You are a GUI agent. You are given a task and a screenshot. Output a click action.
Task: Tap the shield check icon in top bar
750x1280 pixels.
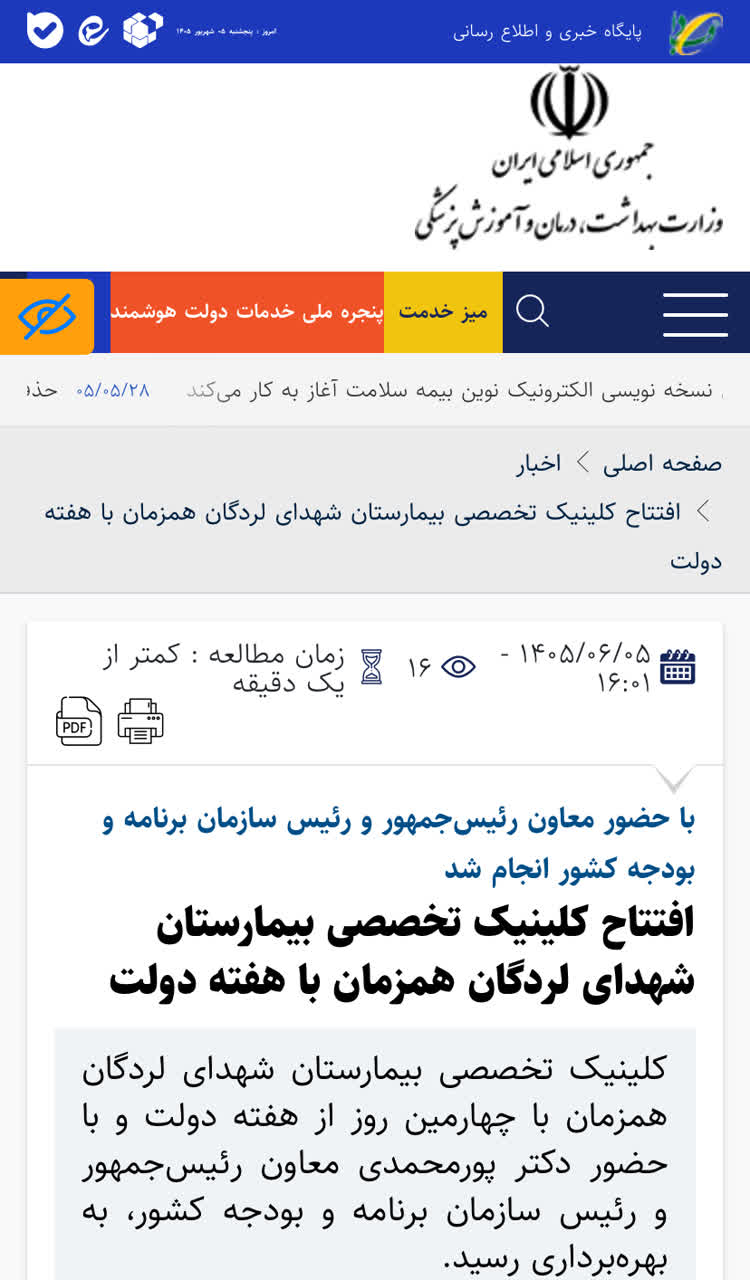45,30
